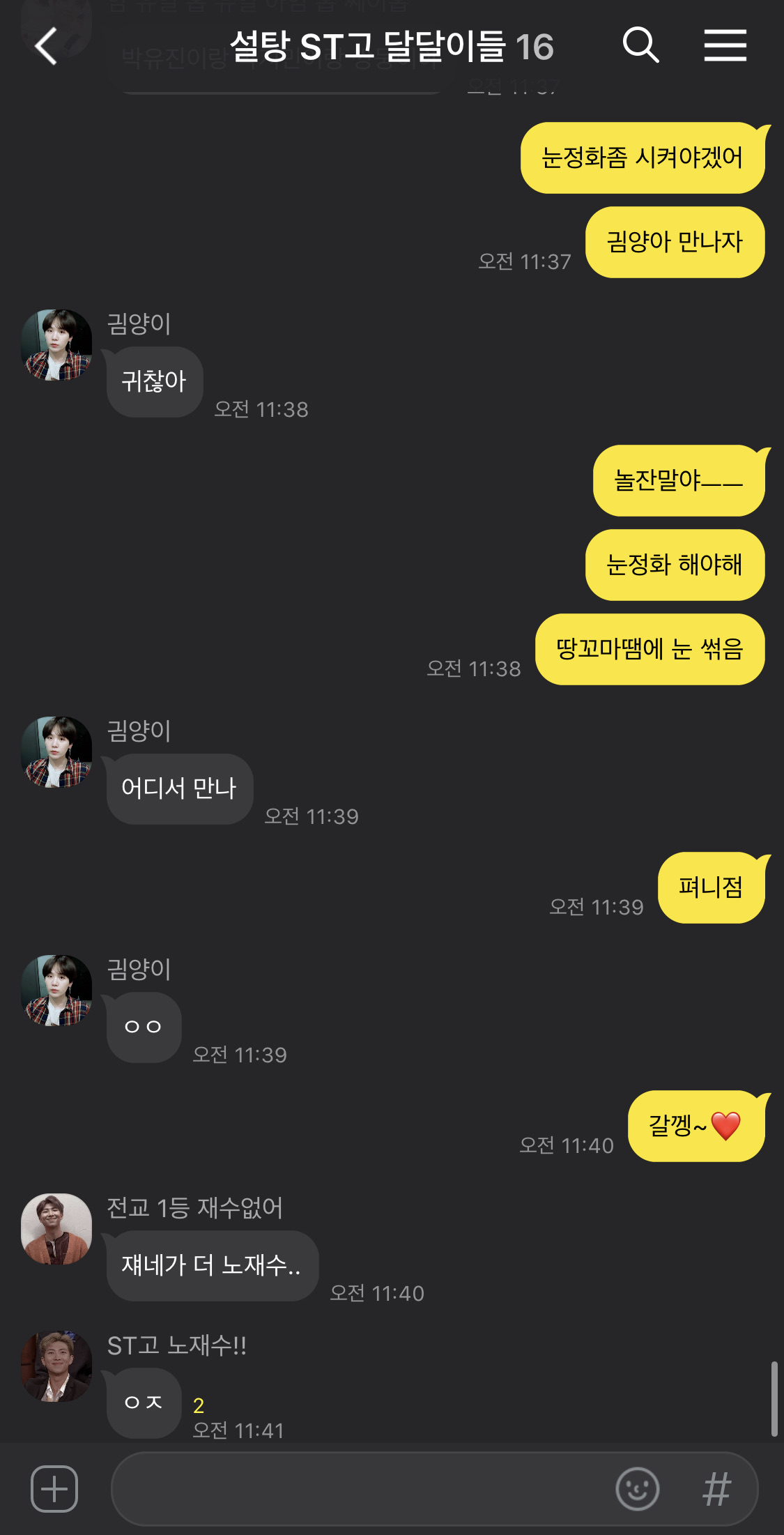Open the hashtag search button
Screen dimensions: 784x1535
pyautogui.click(x=716, y=1489)
